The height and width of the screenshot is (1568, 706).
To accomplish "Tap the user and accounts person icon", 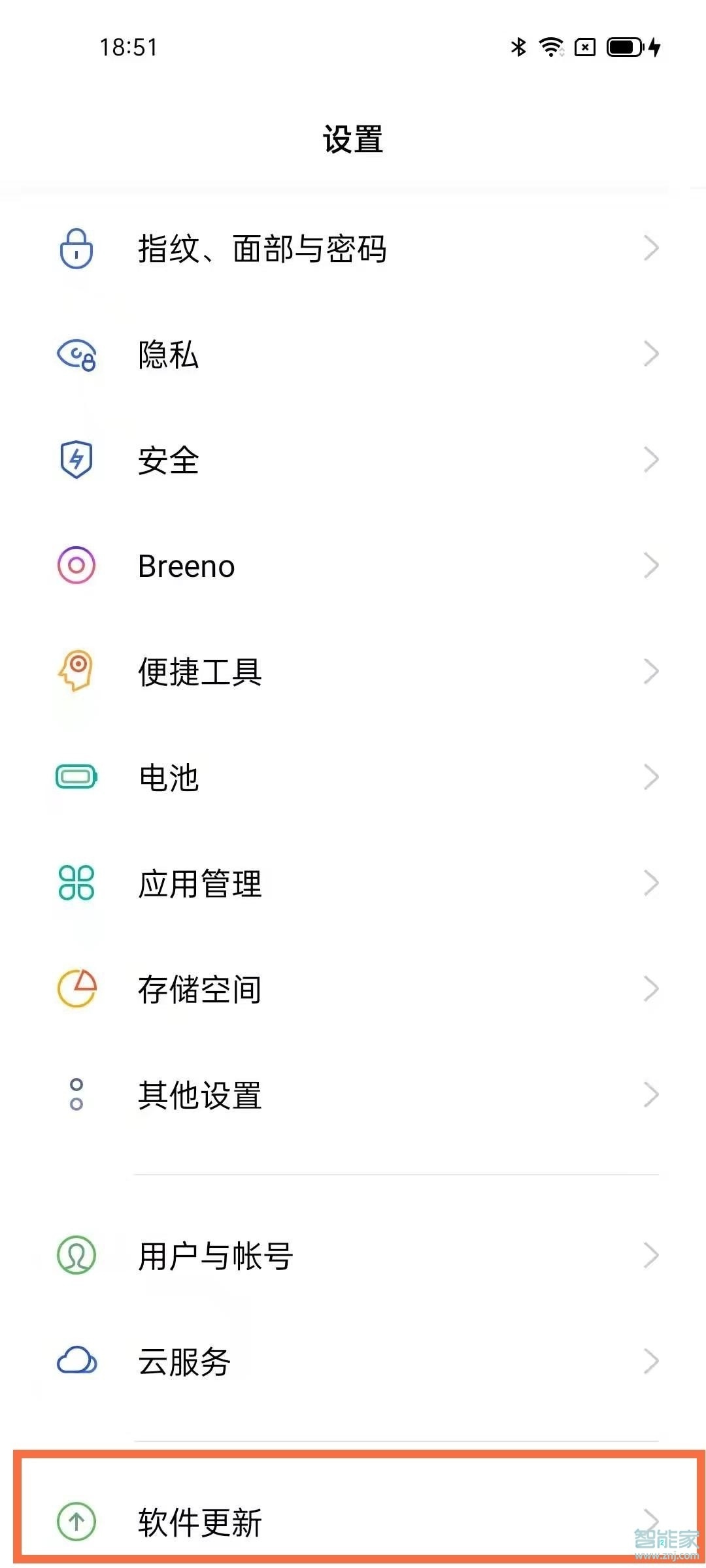I will [x=75, y=1254].
